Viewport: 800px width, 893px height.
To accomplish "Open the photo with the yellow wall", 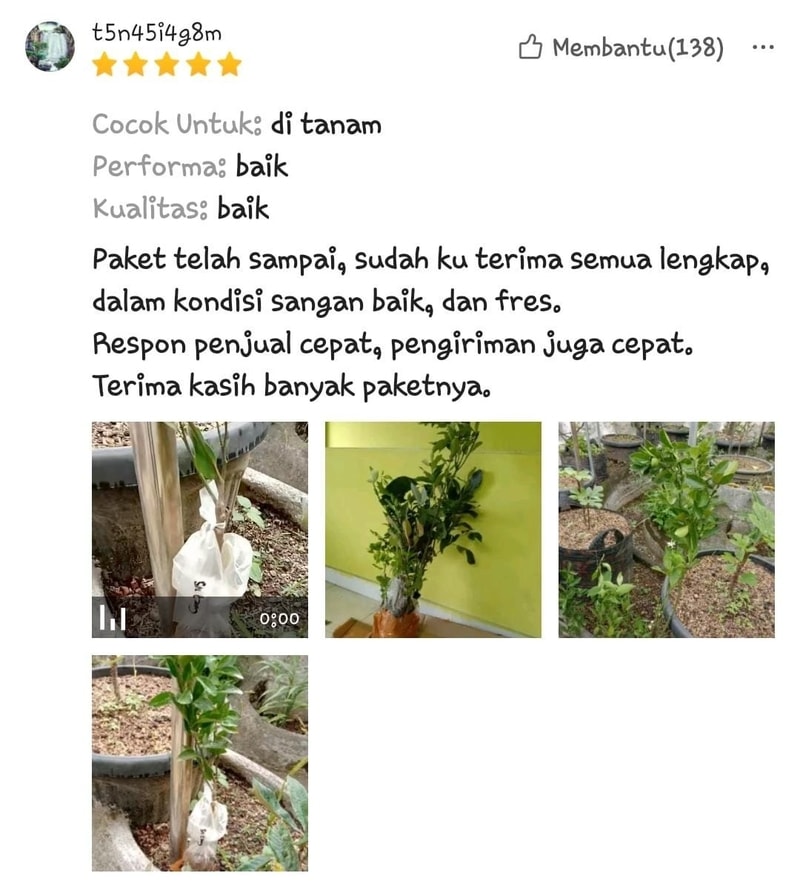I will point(433,529).
